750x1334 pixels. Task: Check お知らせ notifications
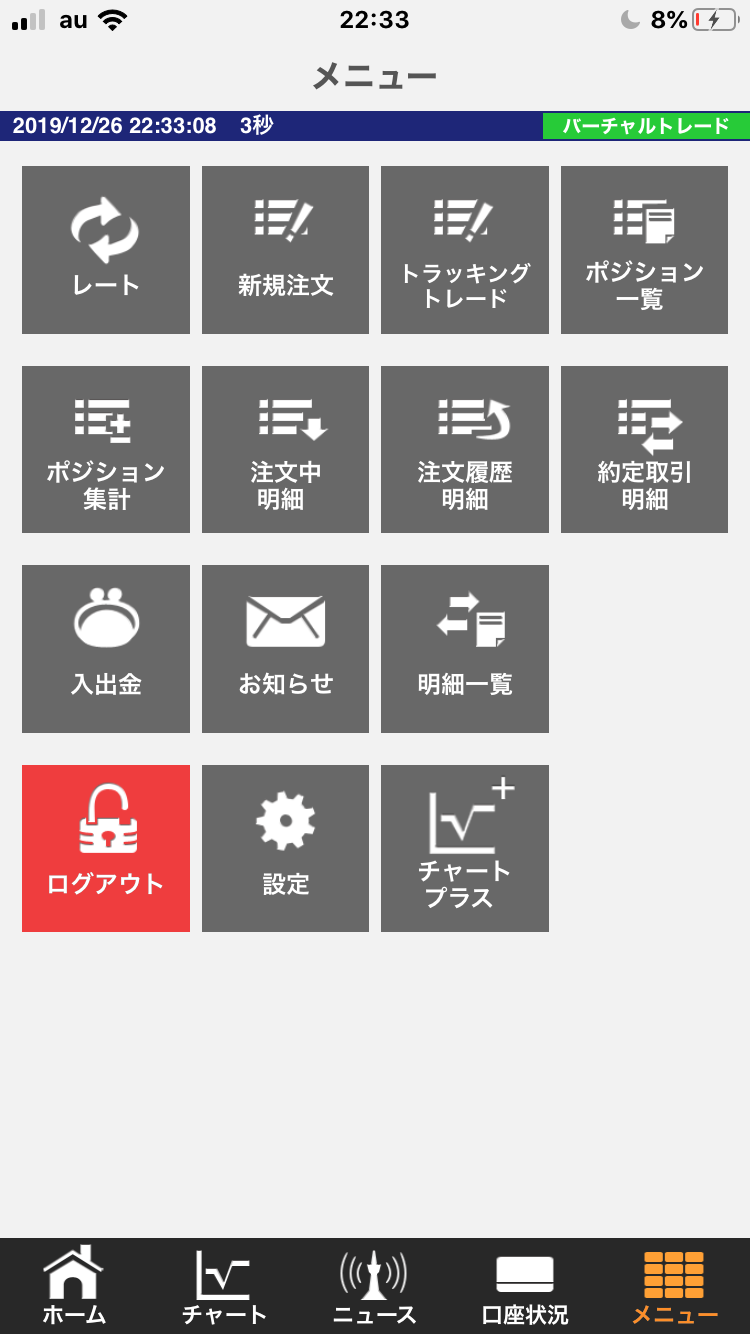tap(285, 649)
